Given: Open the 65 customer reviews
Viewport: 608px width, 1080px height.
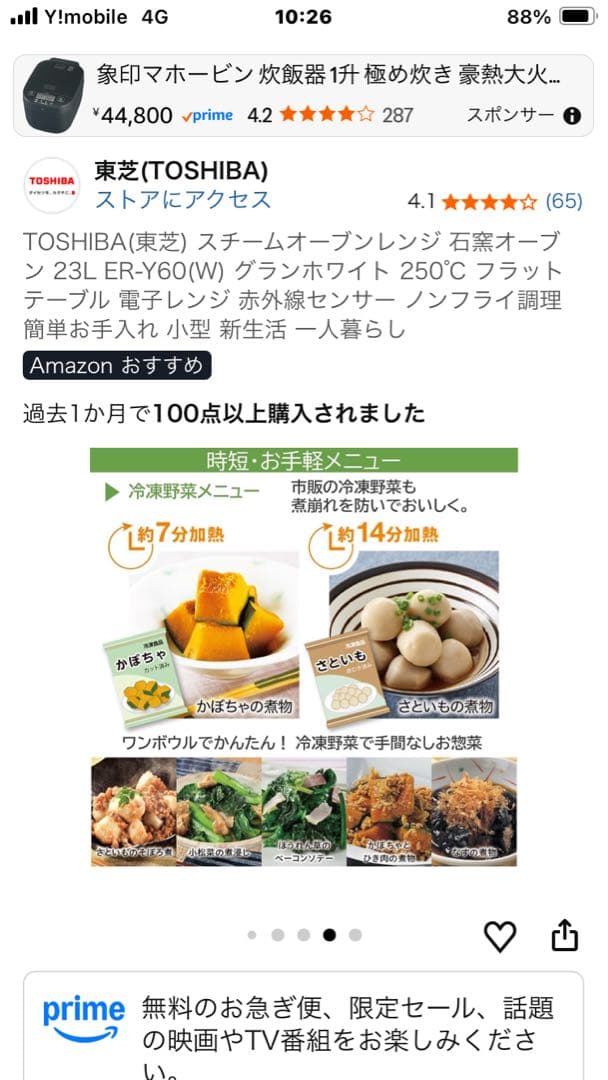Looking at the screenshot, I should (564, 201).
